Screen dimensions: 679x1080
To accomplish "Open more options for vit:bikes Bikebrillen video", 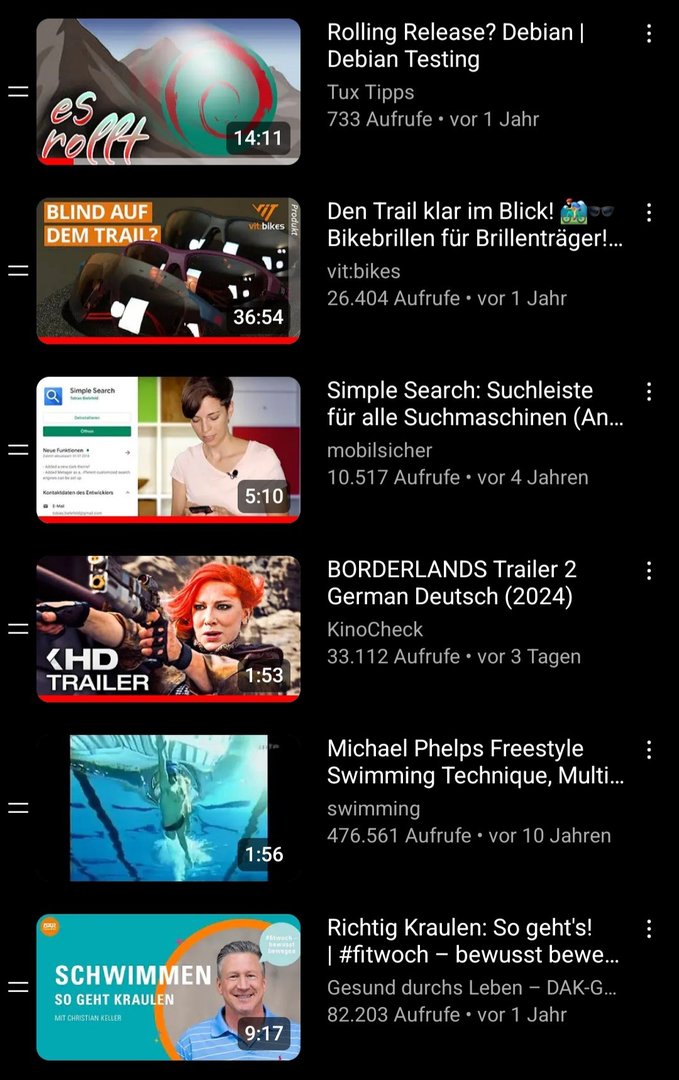I will pyautogui.click(x=649, y=213).
